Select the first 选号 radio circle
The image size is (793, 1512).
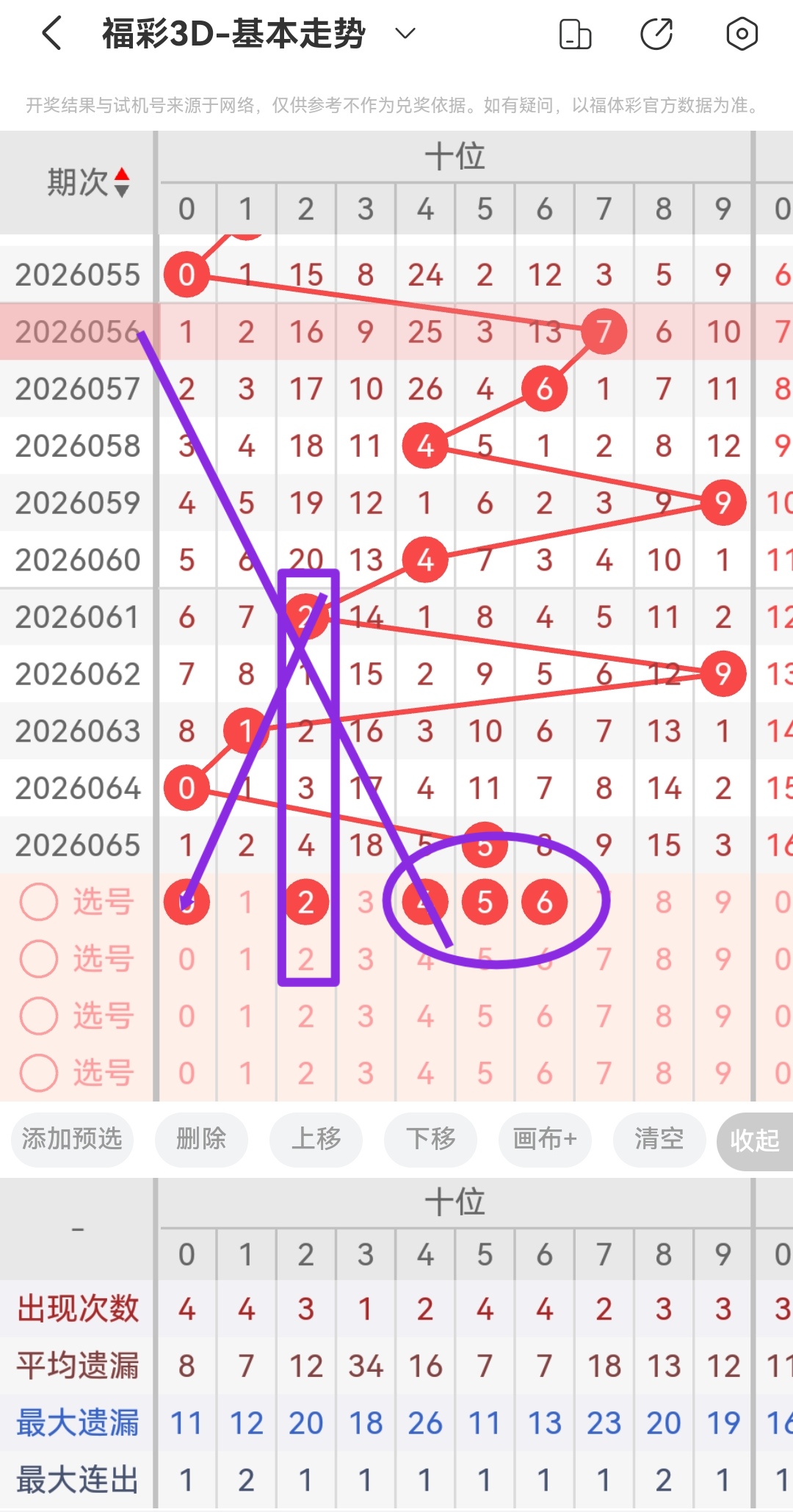point(40,902)
